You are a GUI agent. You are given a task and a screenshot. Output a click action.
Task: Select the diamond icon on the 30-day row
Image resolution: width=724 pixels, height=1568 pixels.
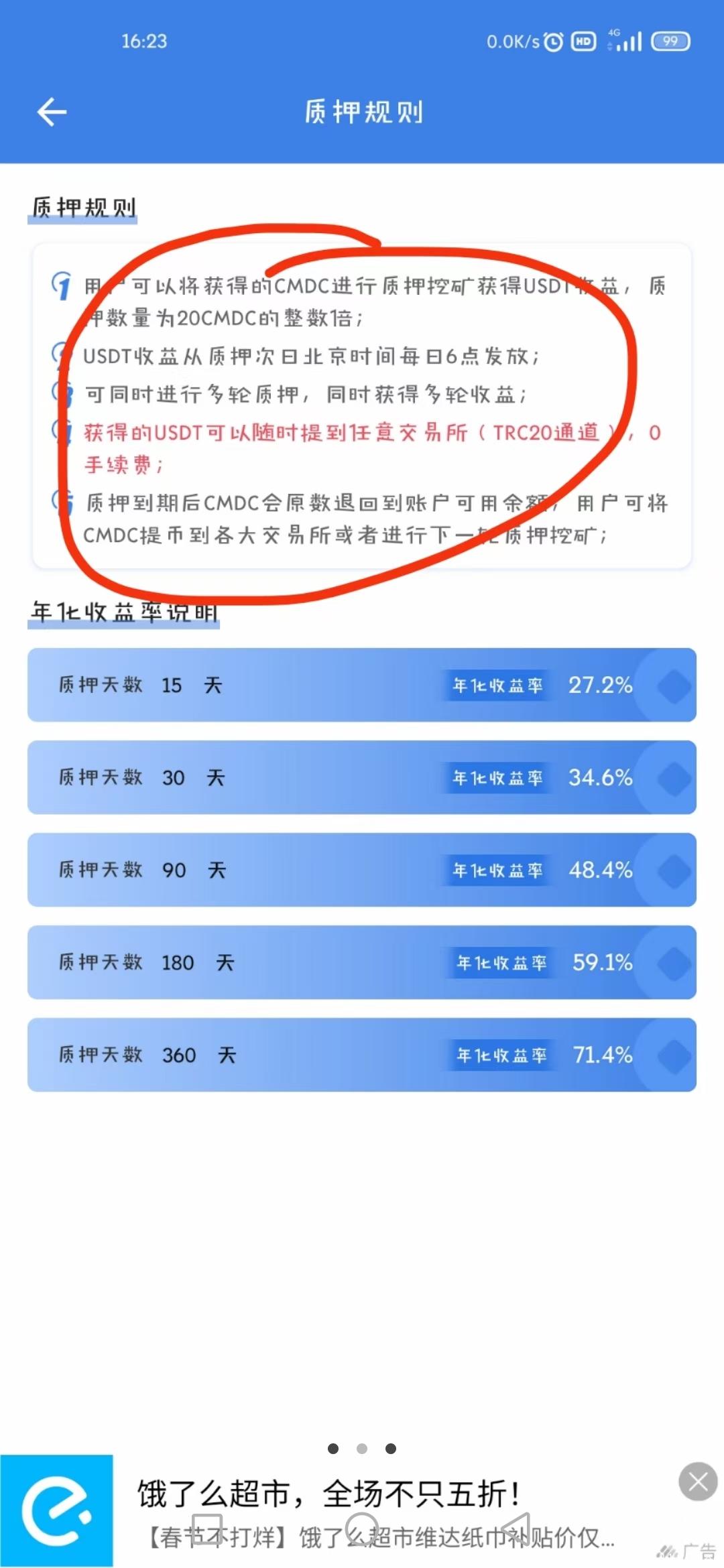point(672,777)
